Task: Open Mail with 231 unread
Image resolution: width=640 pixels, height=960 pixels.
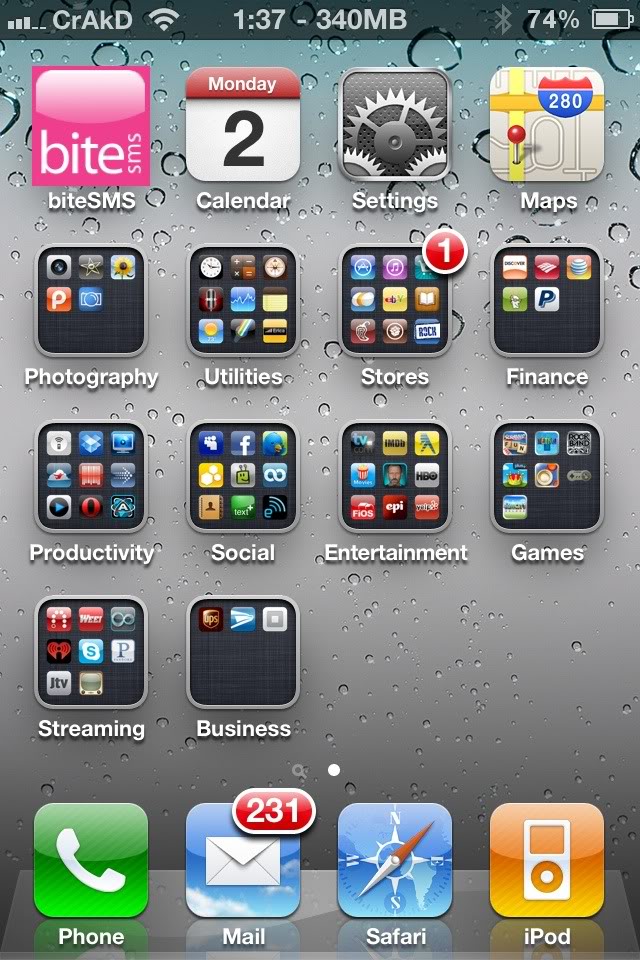Action: tap(243, 860)
